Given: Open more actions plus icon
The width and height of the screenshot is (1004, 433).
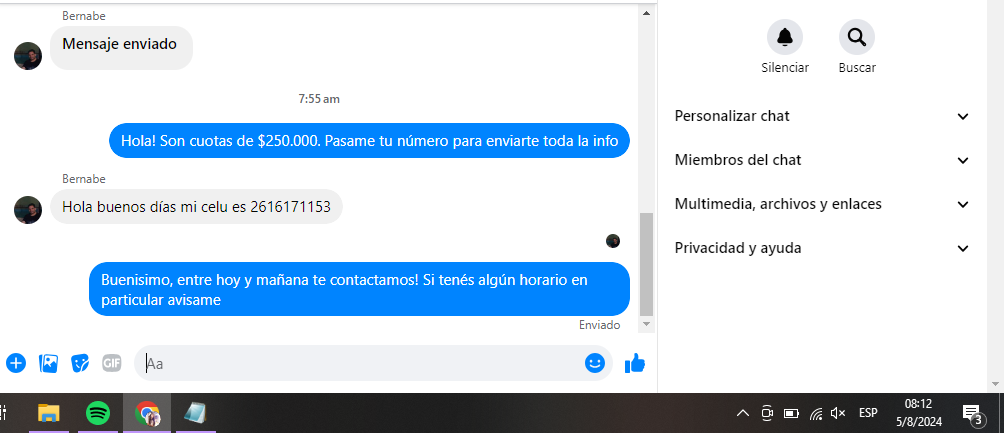Looking at the screenshot, I should pyautogui.click(x=15, y=363).
